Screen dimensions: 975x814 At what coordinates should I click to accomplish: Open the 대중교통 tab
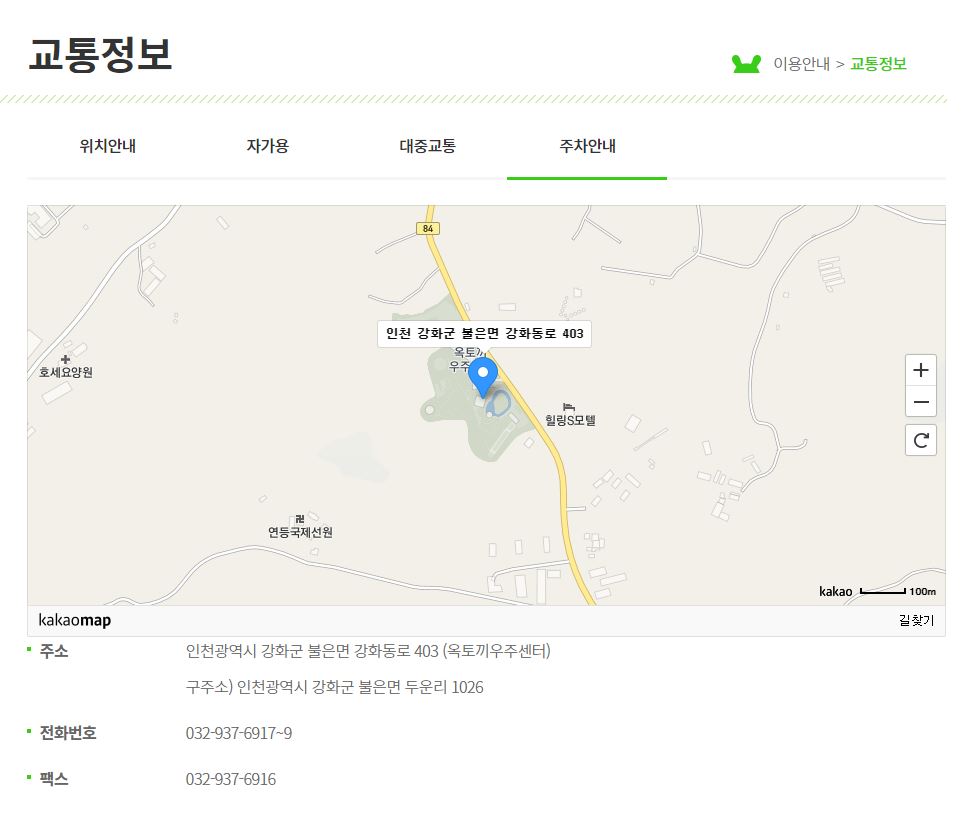click(427, 146)
